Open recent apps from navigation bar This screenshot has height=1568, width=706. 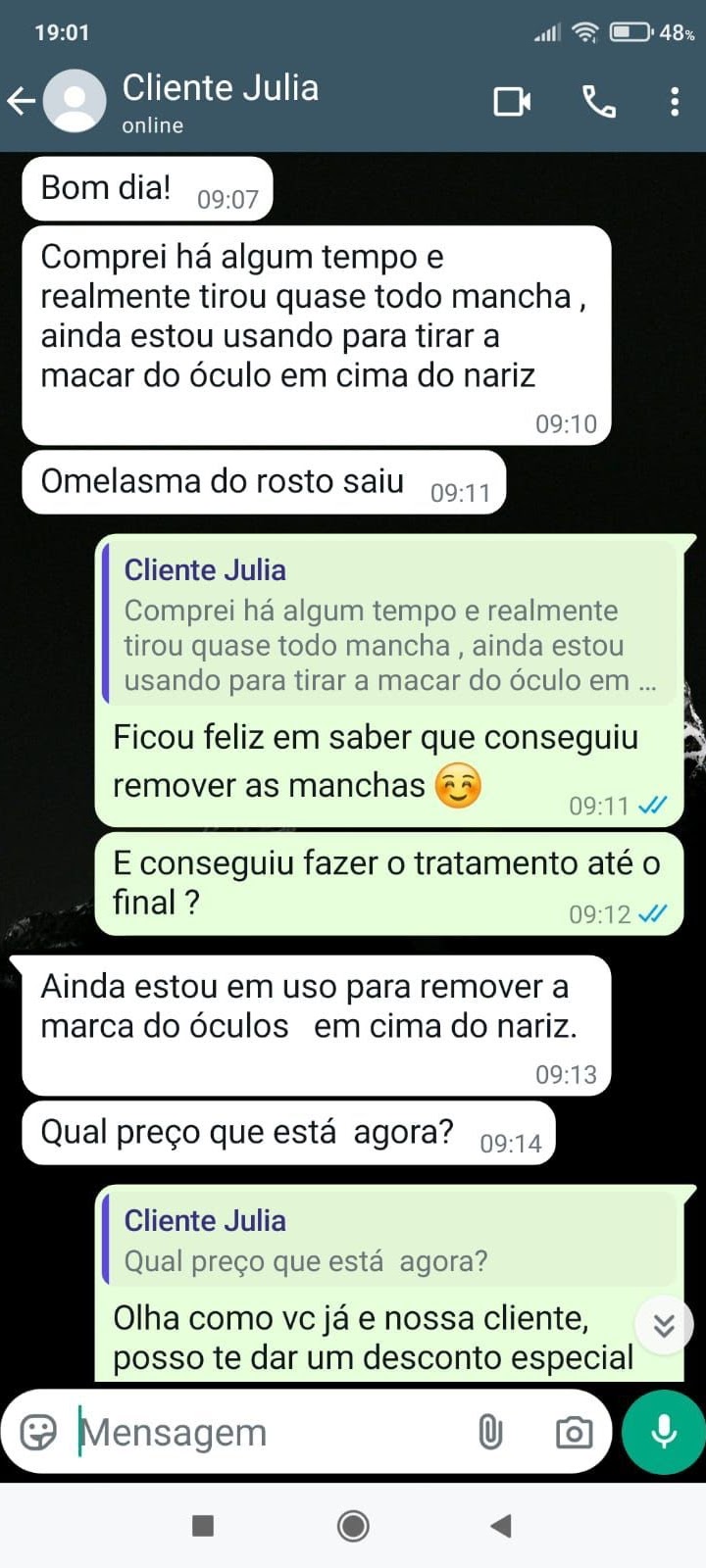pyautogui.click(x=203, y=1525)
